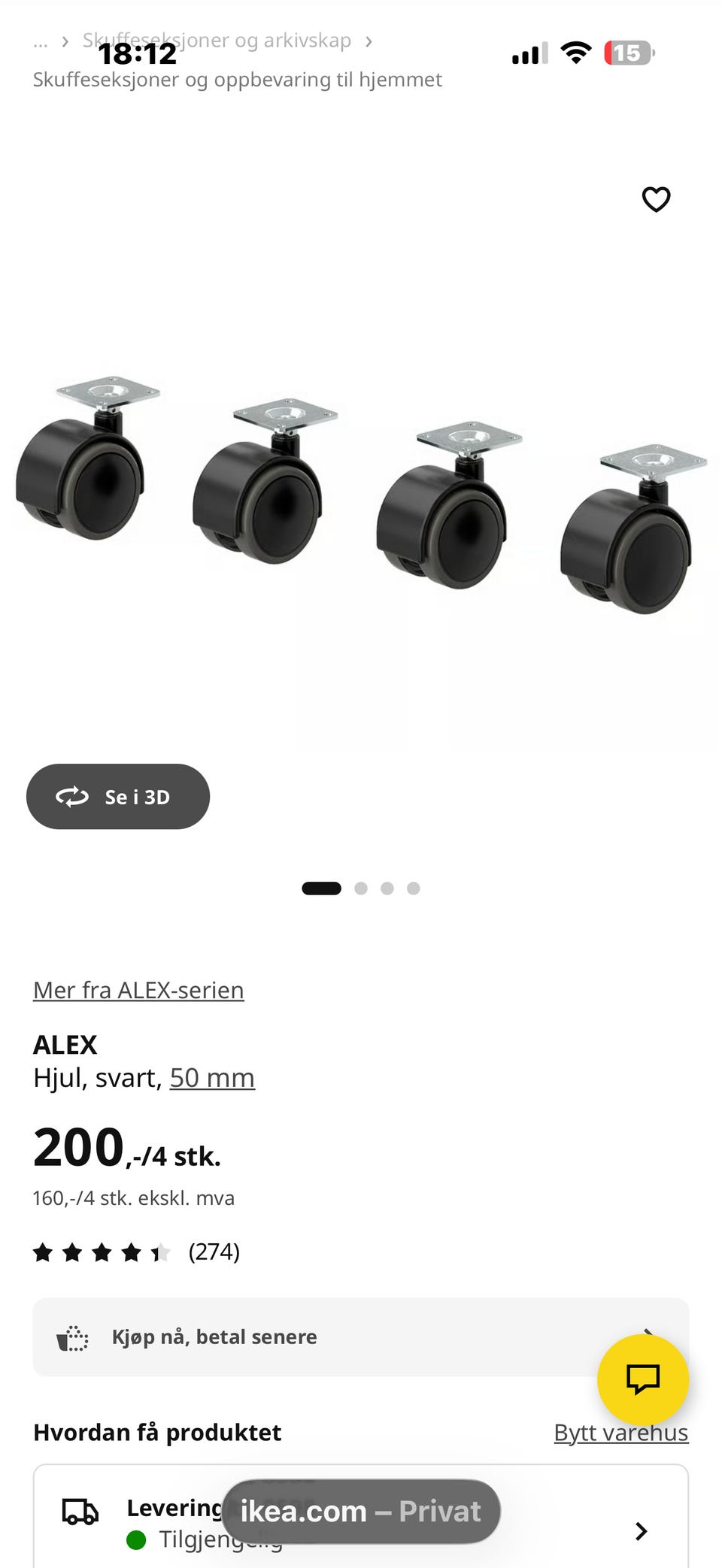Open the Se i 3D view

(118, 797)
